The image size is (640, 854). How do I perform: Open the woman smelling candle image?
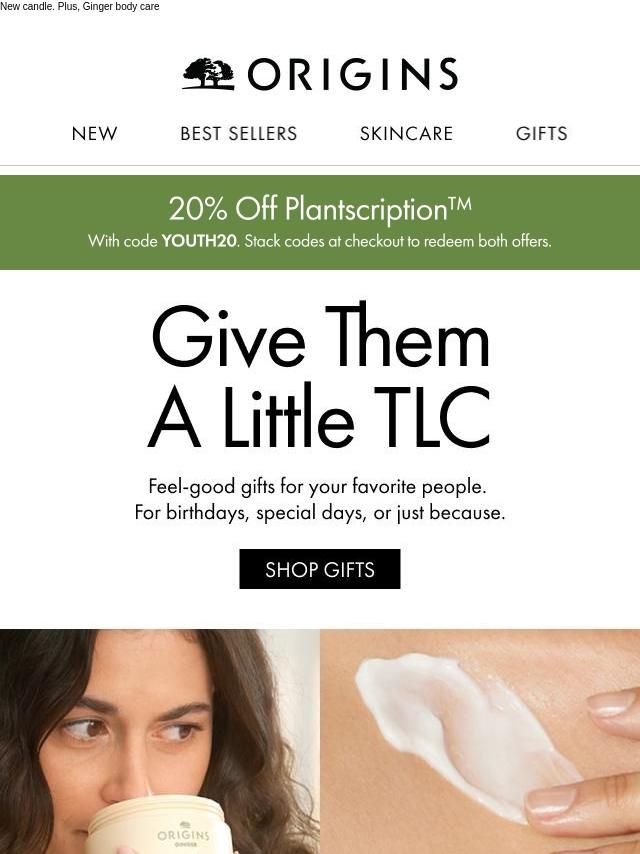160,741
